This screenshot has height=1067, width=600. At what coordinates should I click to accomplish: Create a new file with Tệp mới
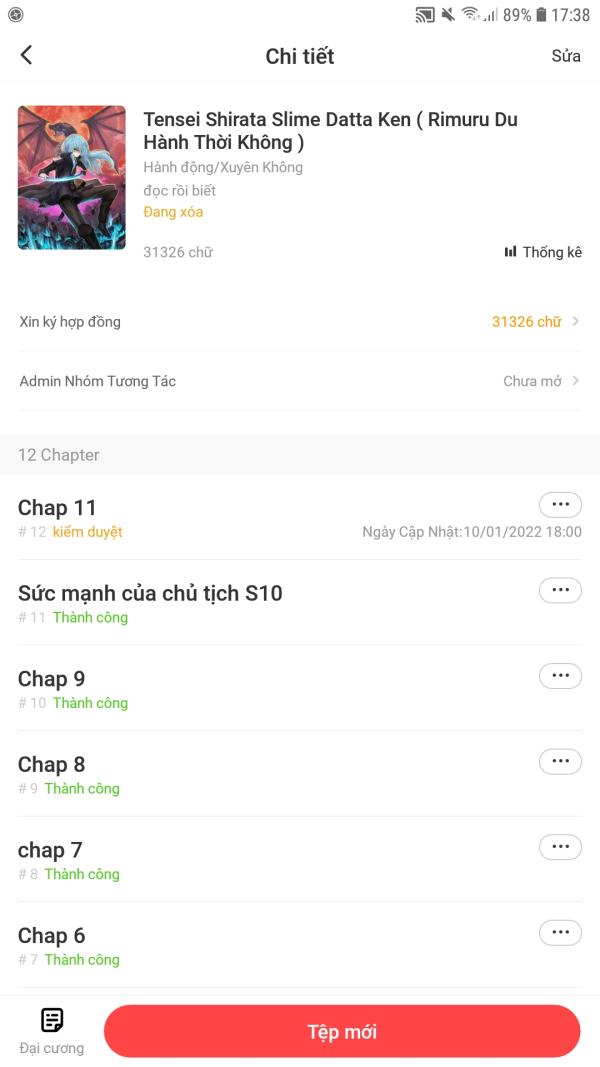[342, 1032]
